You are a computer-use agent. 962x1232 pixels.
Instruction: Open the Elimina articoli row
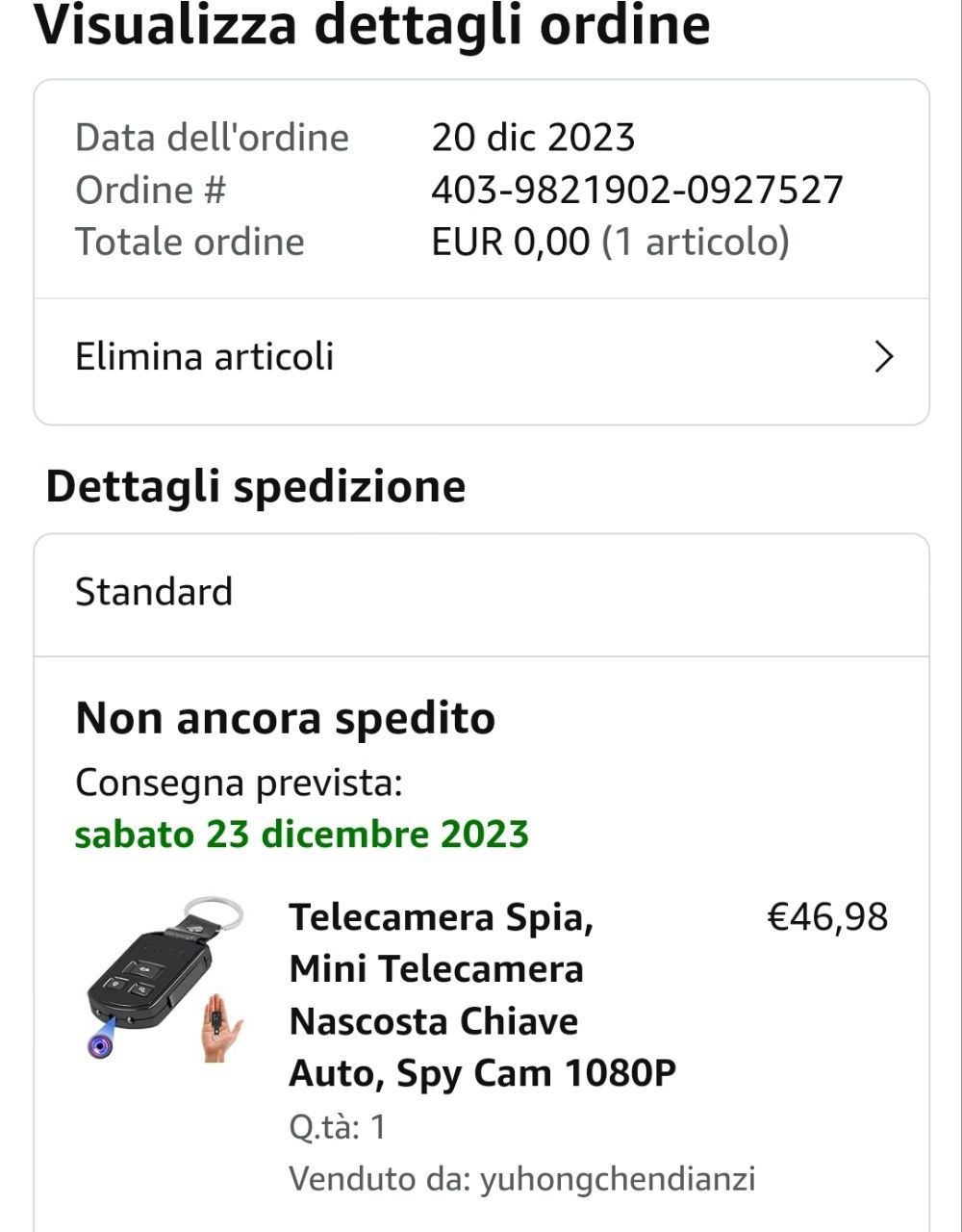(481, 357)
